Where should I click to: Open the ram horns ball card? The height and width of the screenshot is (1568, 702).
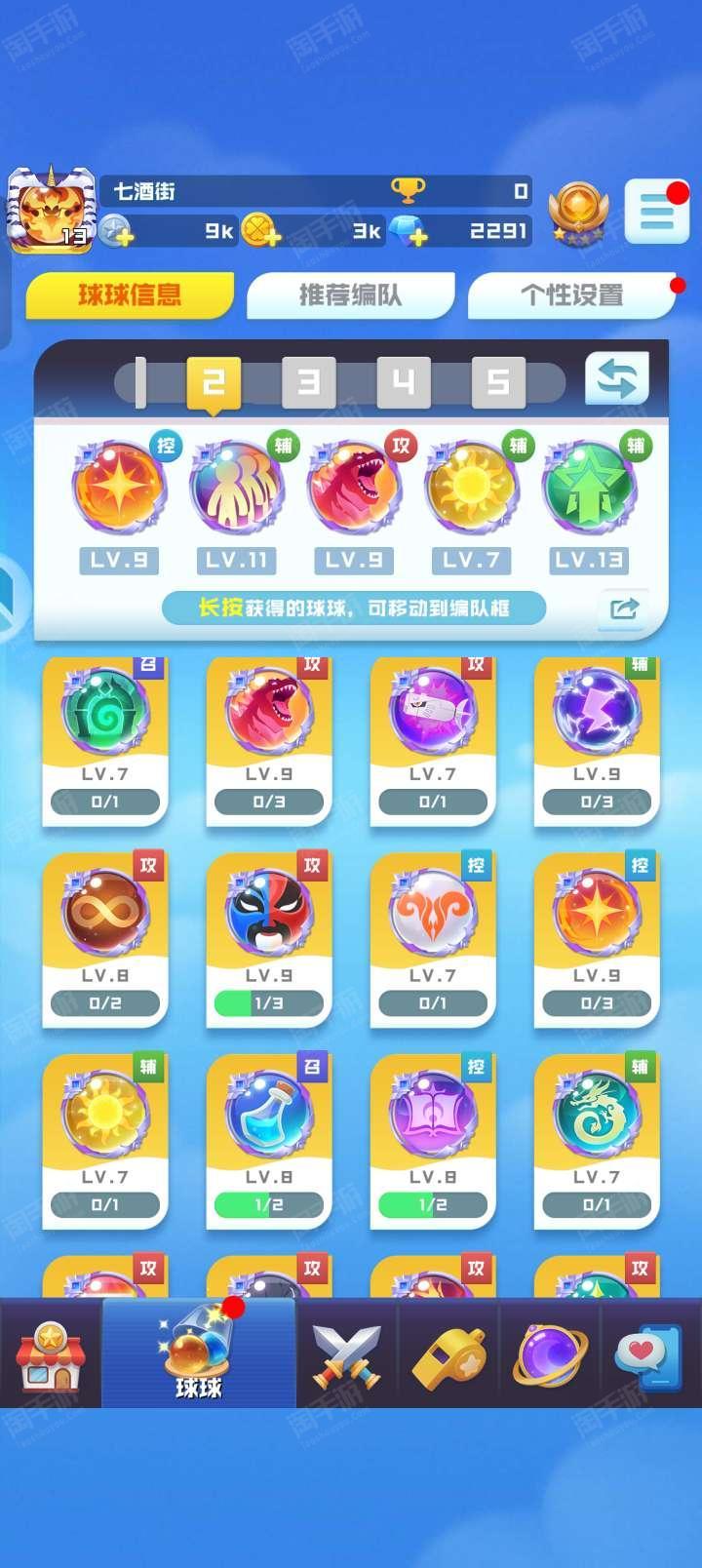coord(433,940)
